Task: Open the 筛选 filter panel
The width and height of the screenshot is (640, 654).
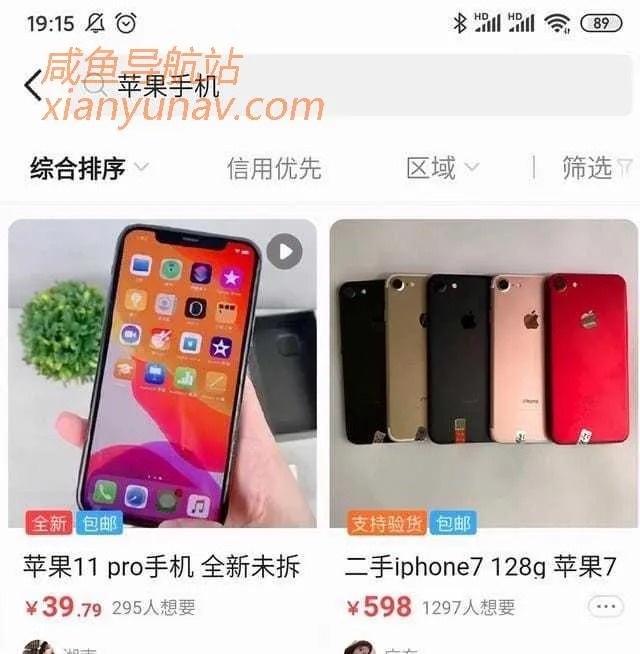Action: click(x=596, y=168)
